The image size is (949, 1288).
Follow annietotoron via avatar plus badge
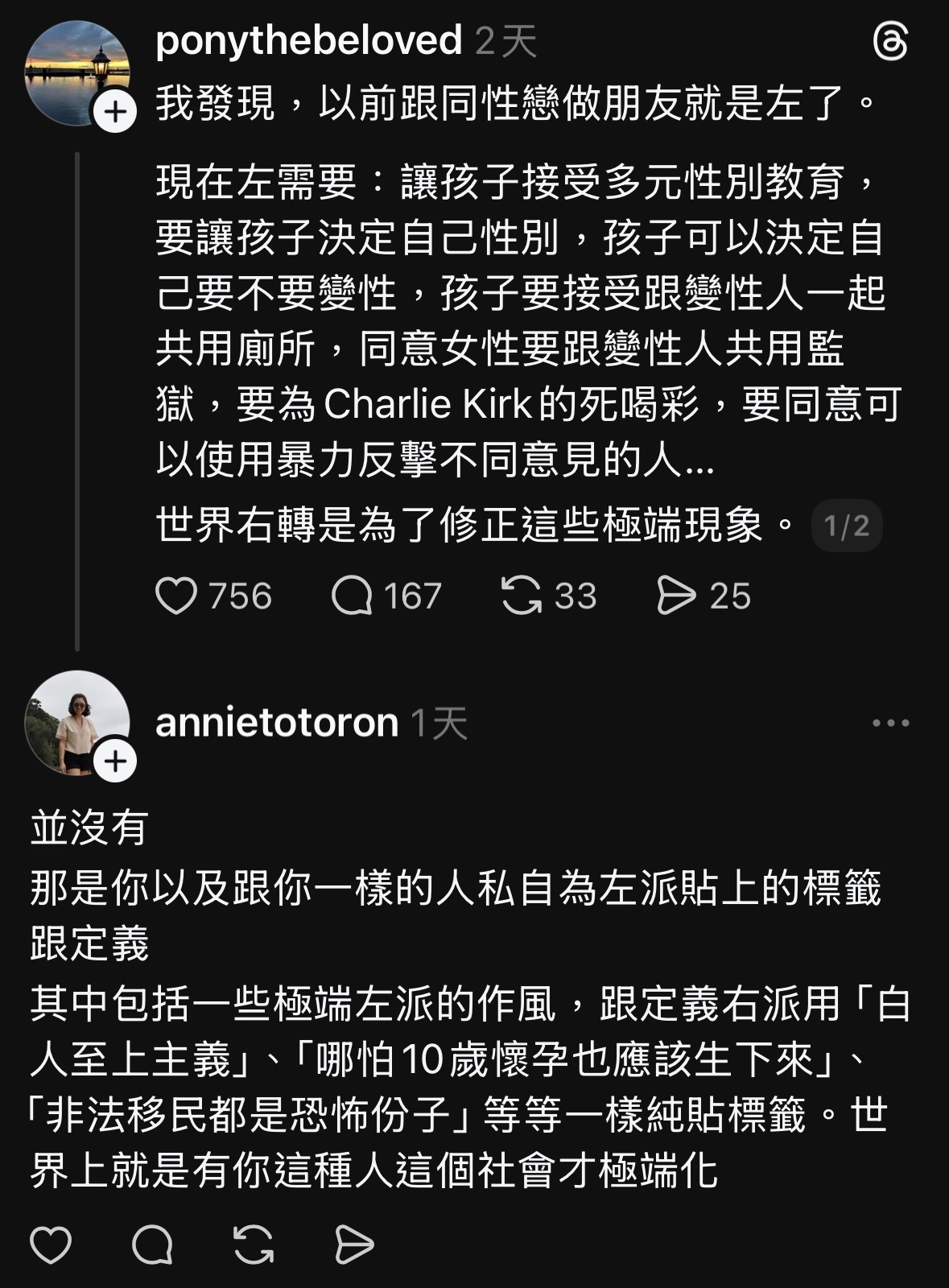tap(115, 761)
